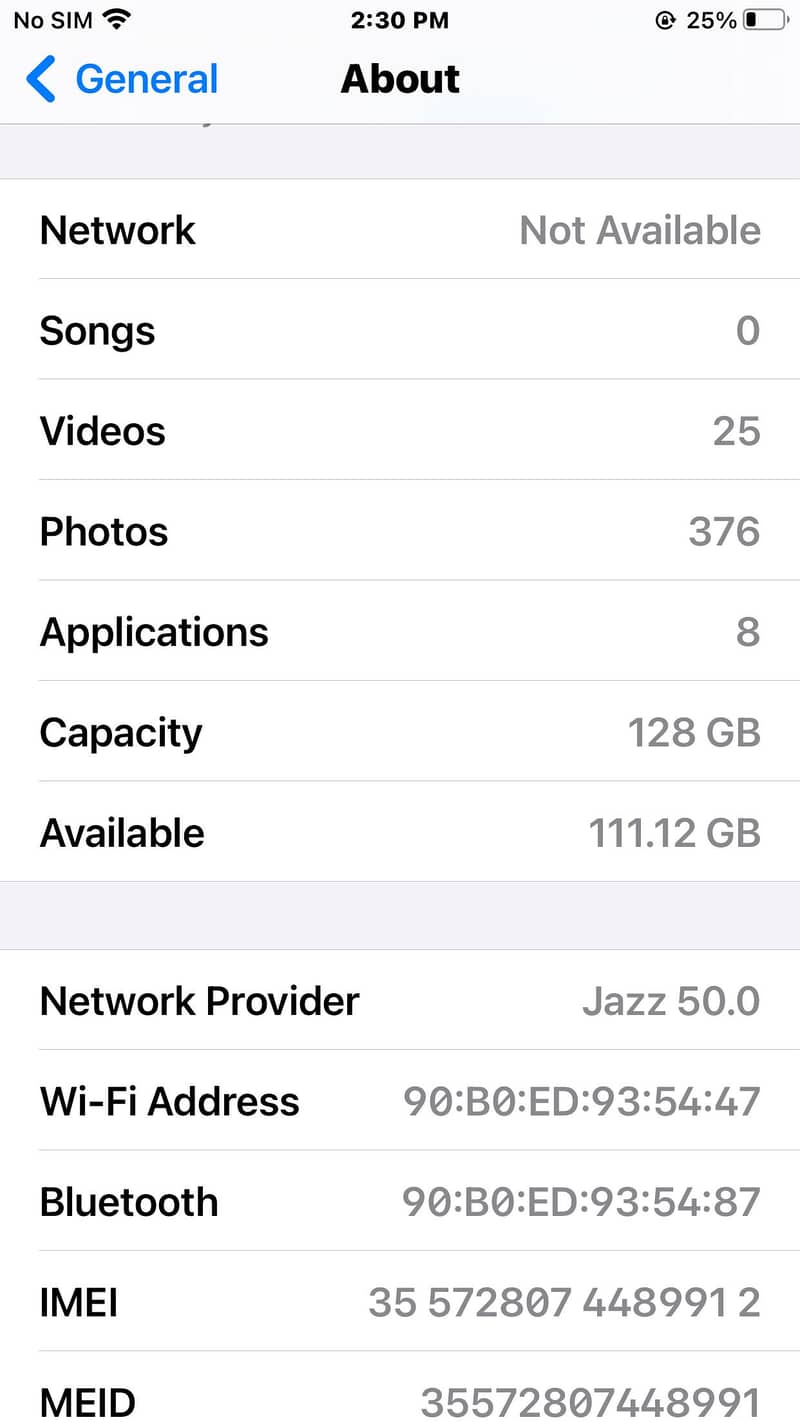Select the IMEI number row
Viewport: 800px width, 1422px height.
[400, 1302]
